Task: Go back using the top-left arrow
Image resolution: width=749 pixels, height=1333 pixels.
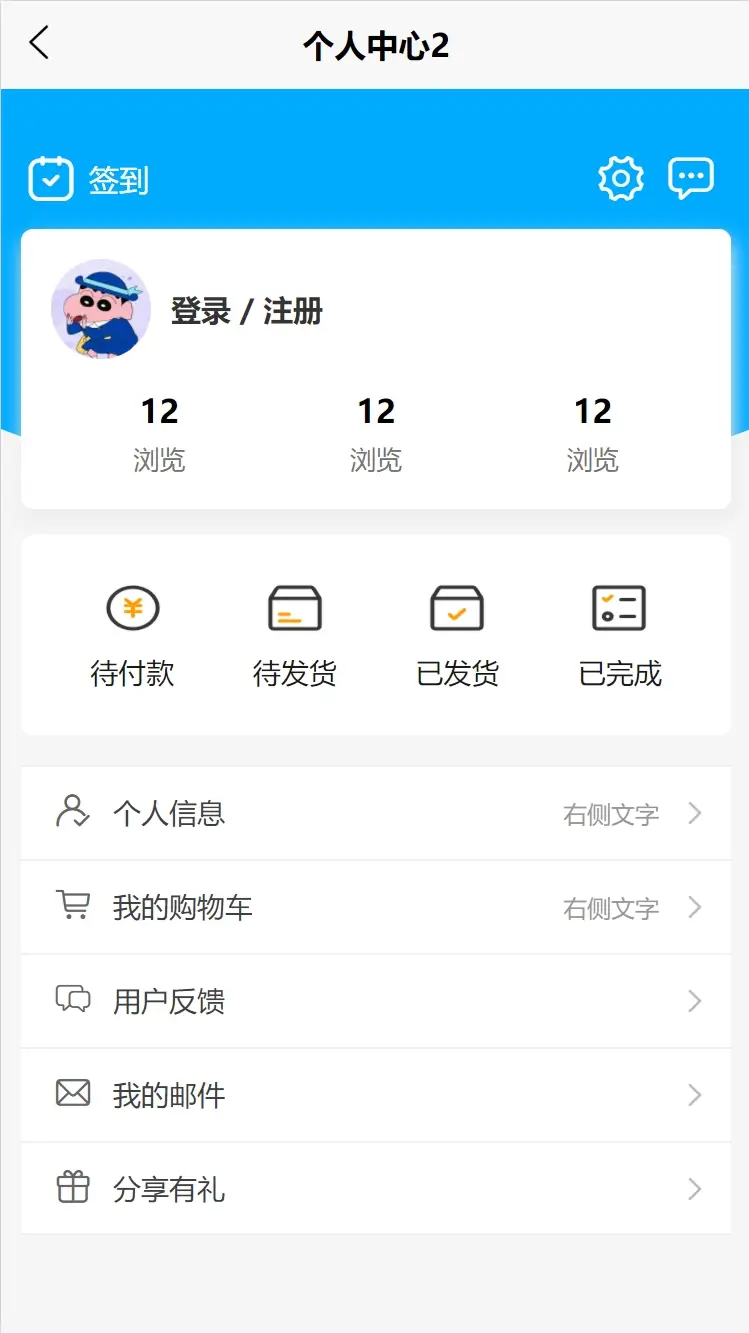Action: [38, 44]
